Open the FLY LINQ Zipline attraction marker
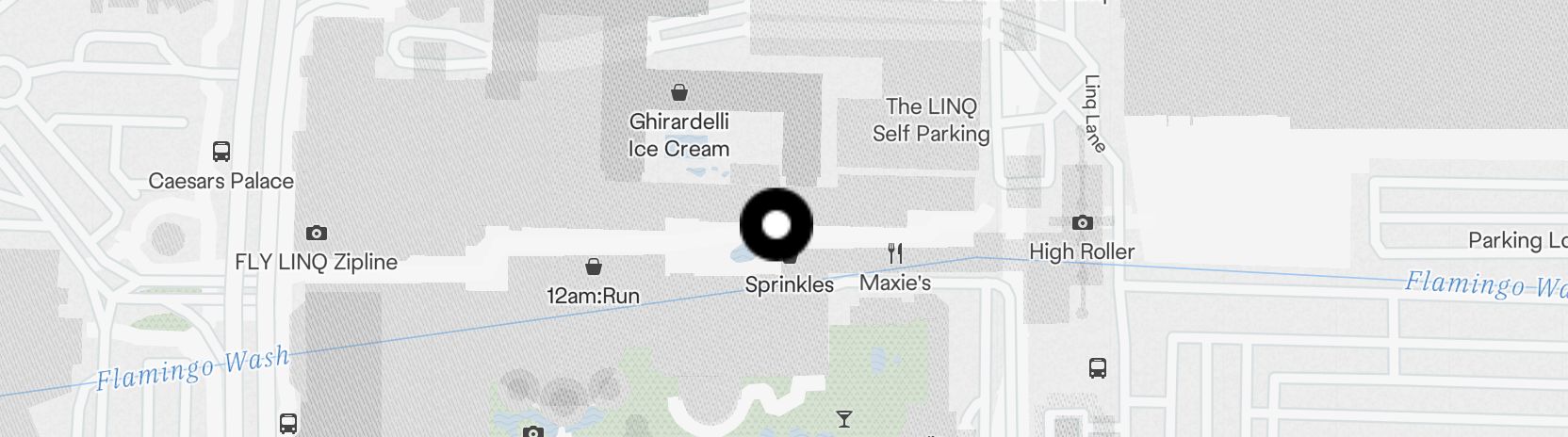Image resolution: width=1568 pixels, height=437 pixels. (317, 233)
